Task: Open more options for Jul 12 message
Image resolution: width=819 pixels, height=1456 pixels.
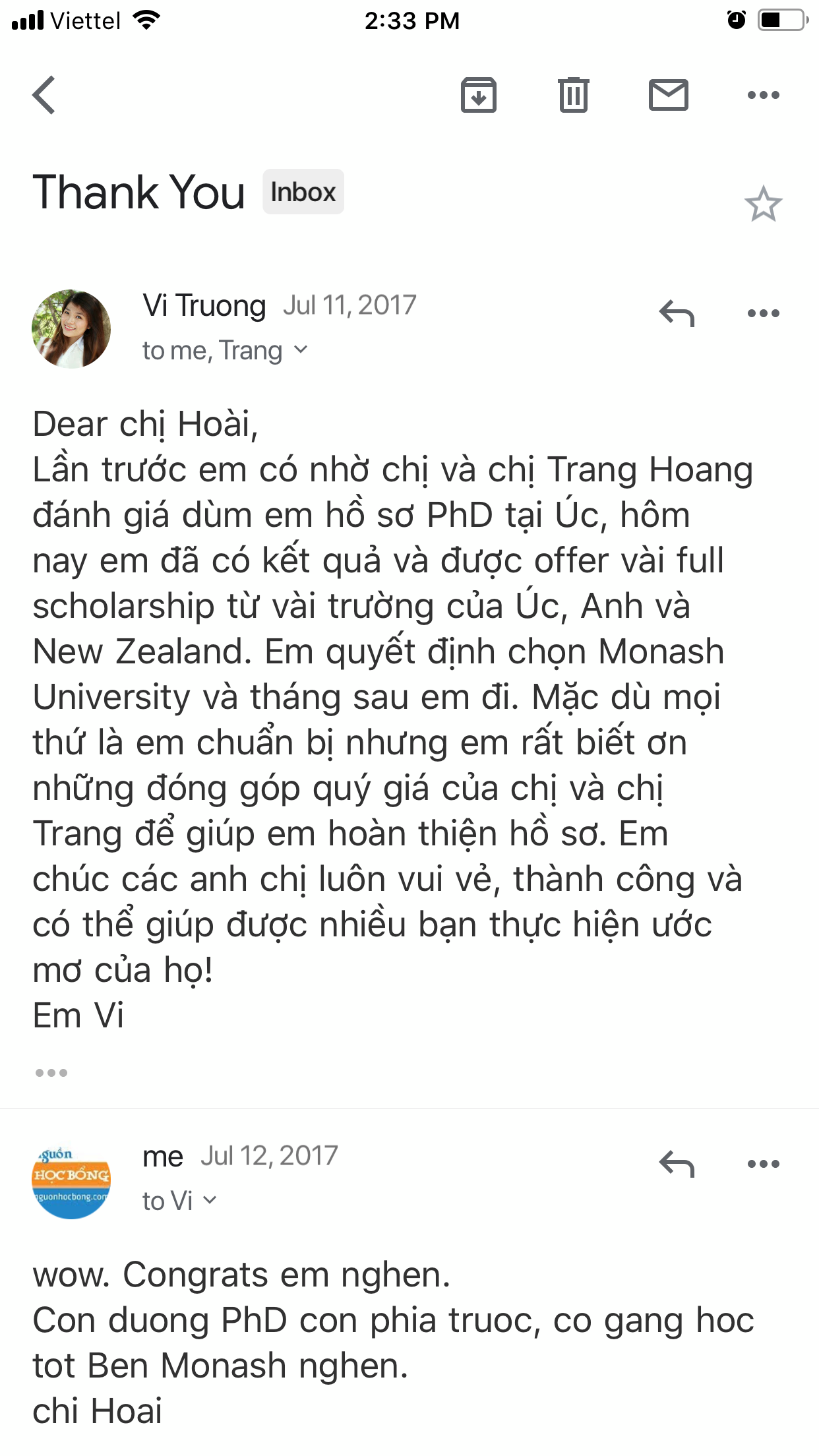Action: (x=763, y=1164)
